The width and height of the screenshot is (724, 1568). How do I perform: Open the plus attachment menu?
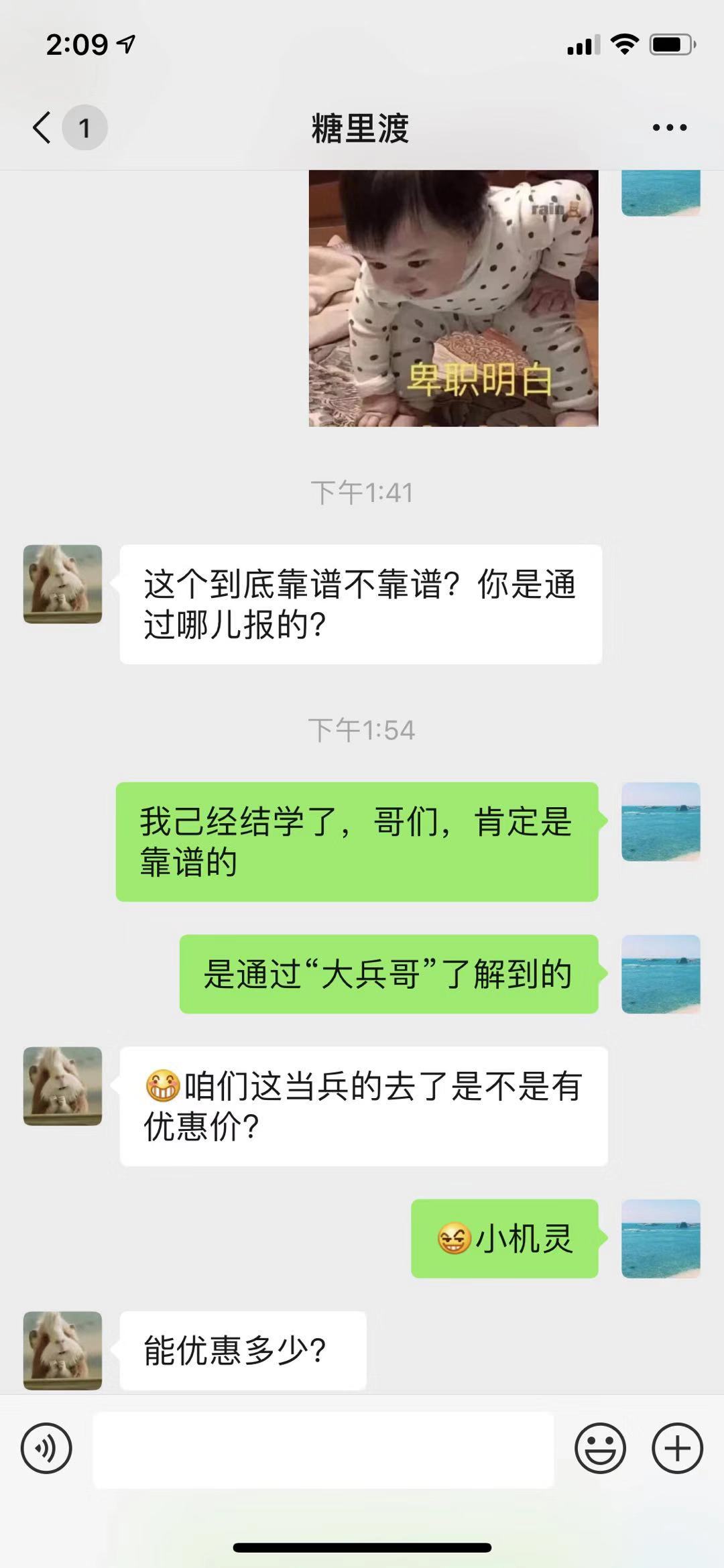click(677, 1448)
